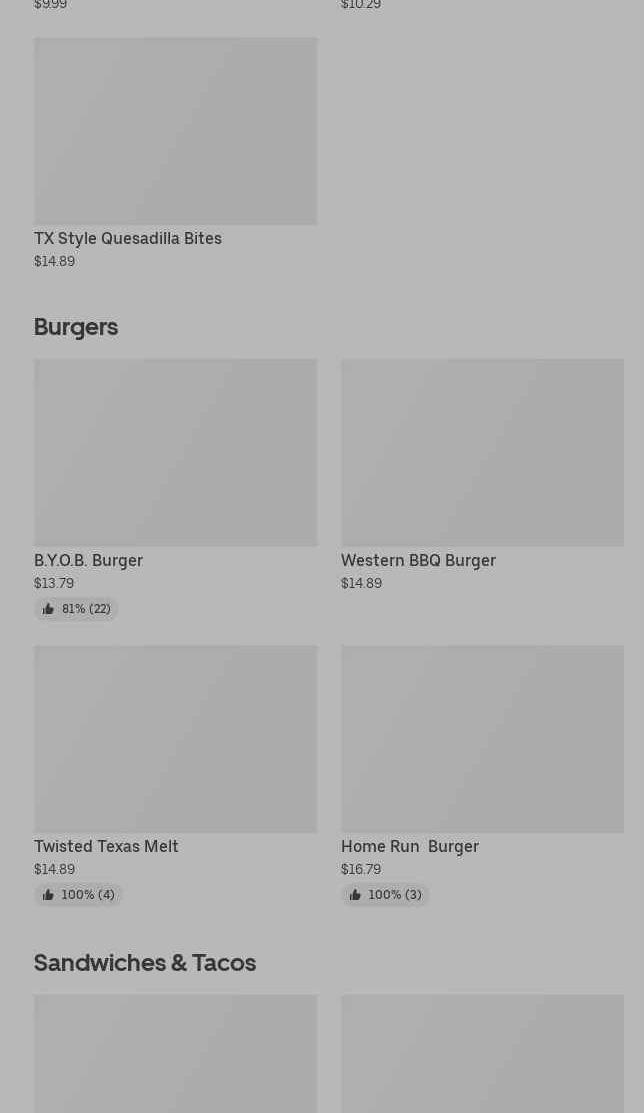
Task: View the Home Run Burger item
Action: pos(482,774)
